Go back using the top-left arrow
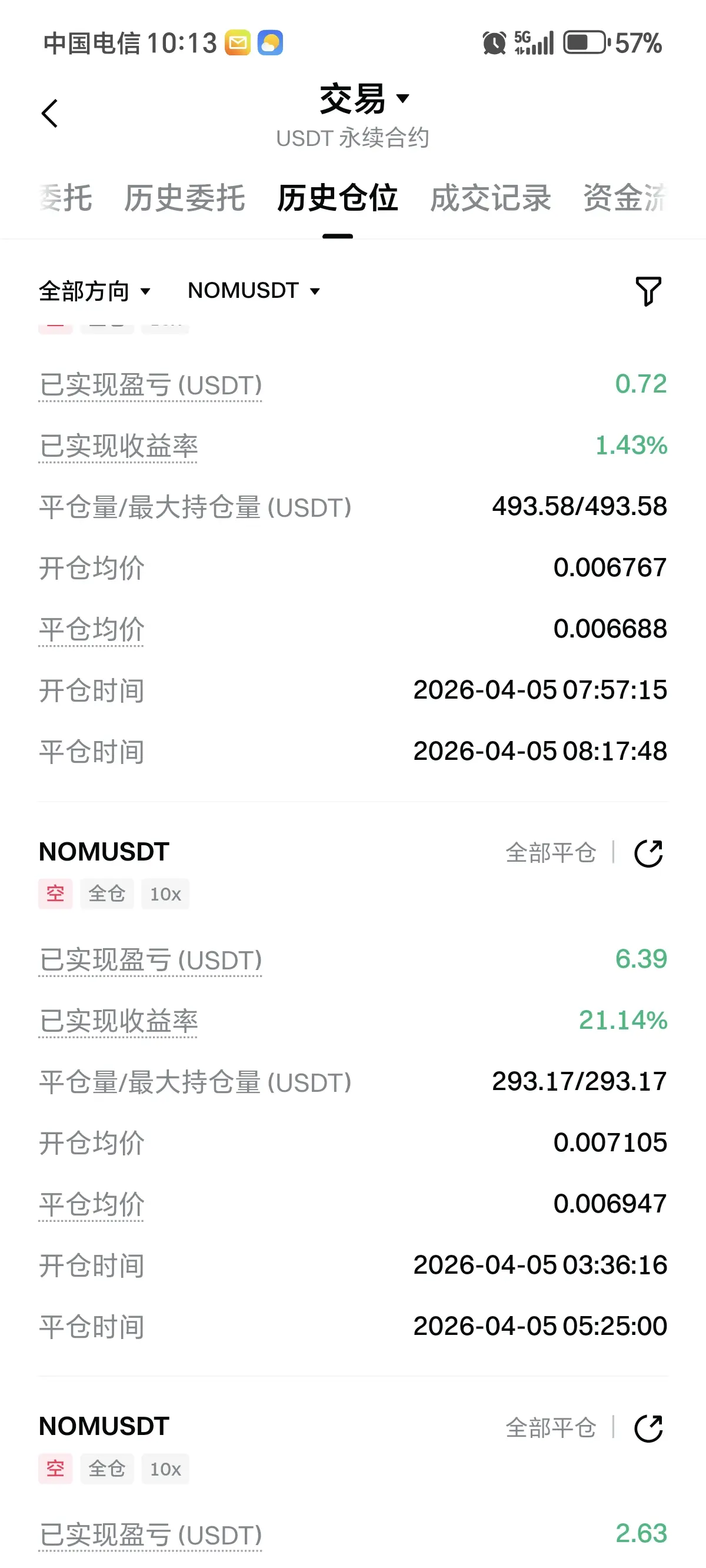The height and width of the screenshot is (1568, 706). (x=50, y=113)
